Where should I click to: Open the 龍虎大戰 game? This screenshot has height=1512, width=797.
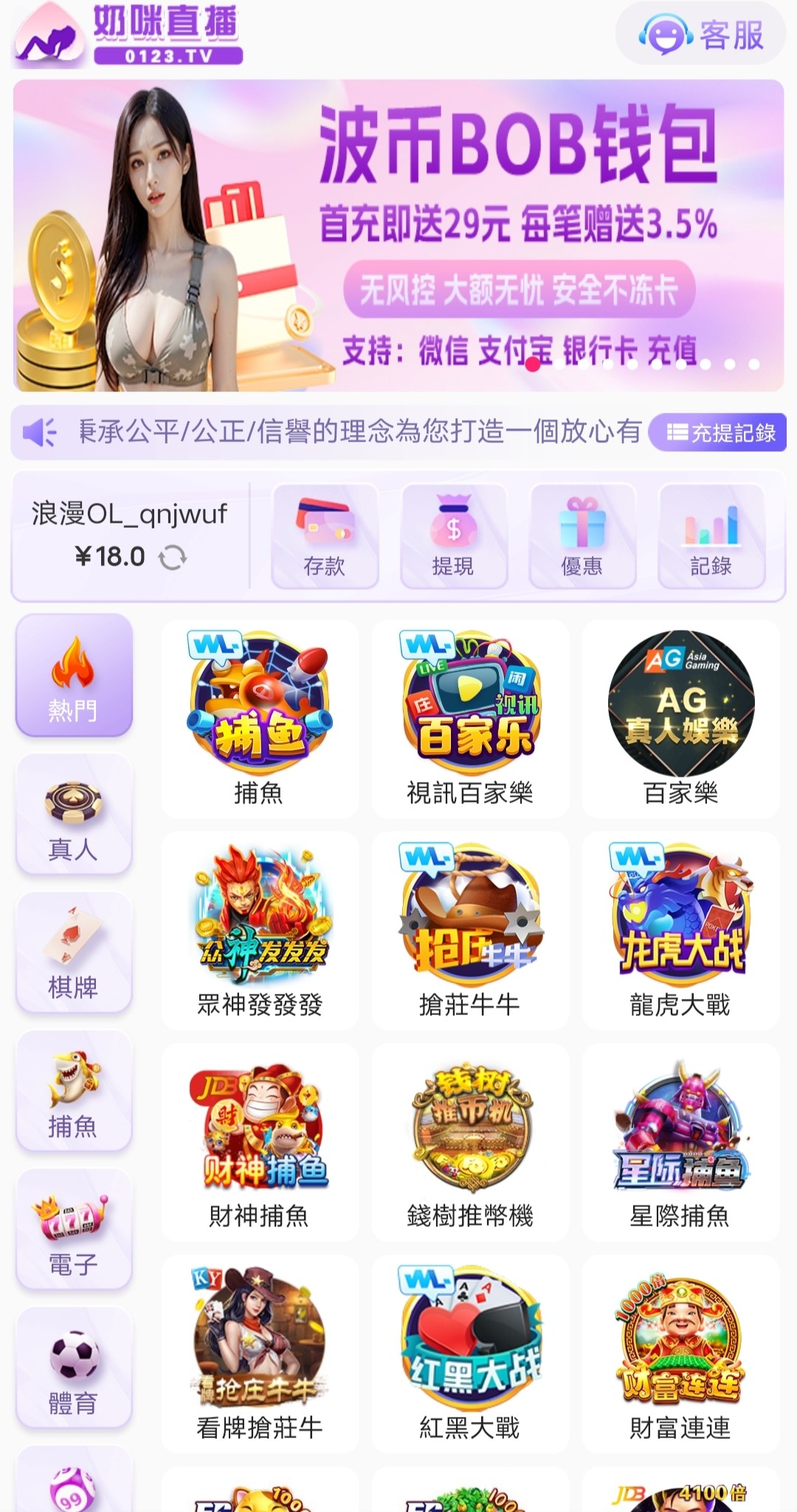click(x=680, y=930)
